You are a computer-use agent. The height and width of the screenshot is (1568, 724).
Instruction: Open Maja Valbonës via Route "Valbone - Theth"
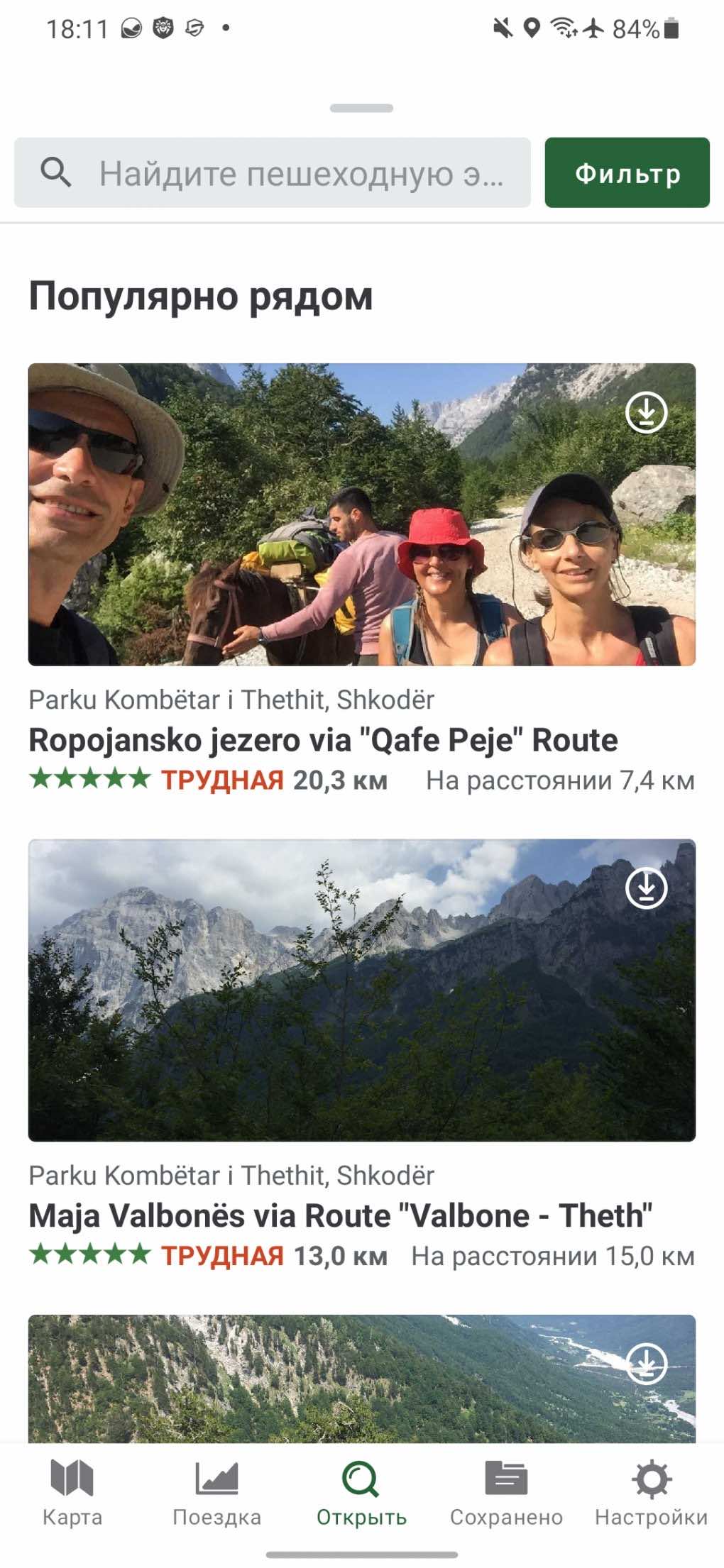click(340, 1215)
